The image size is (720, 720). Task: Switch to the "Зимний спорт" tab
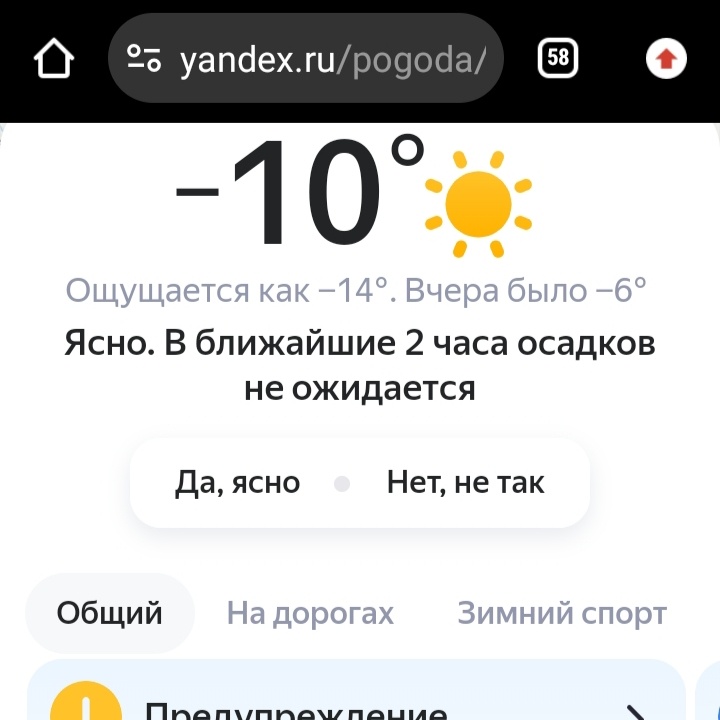561,612
